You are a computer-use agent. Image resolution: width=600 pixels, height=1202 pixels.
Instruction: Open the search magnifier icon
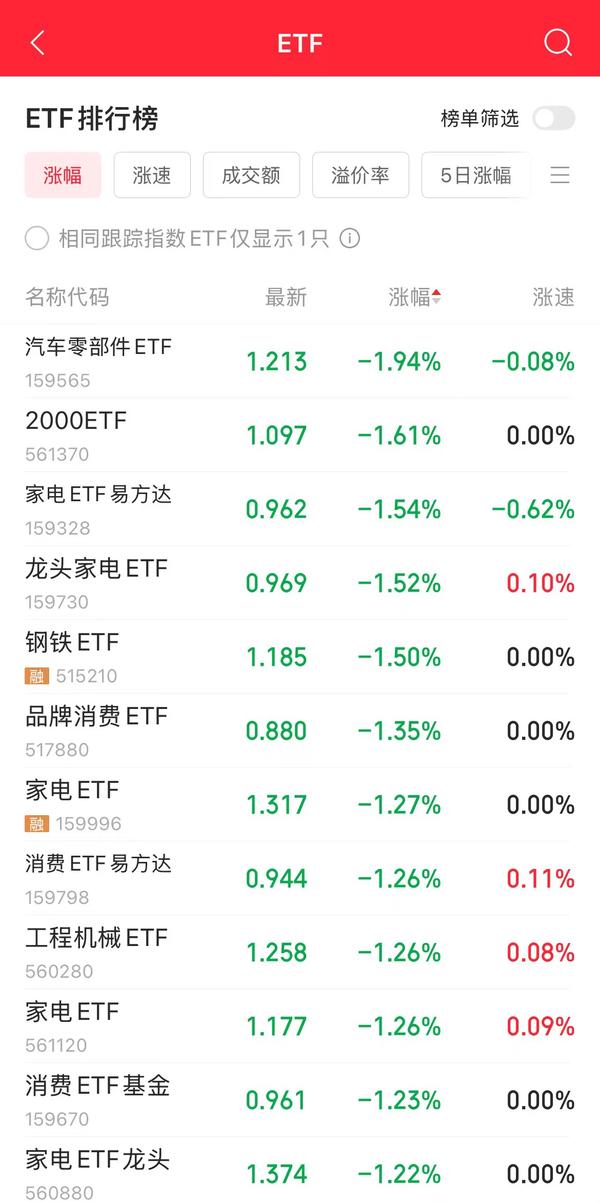click(x=558, y=43)
